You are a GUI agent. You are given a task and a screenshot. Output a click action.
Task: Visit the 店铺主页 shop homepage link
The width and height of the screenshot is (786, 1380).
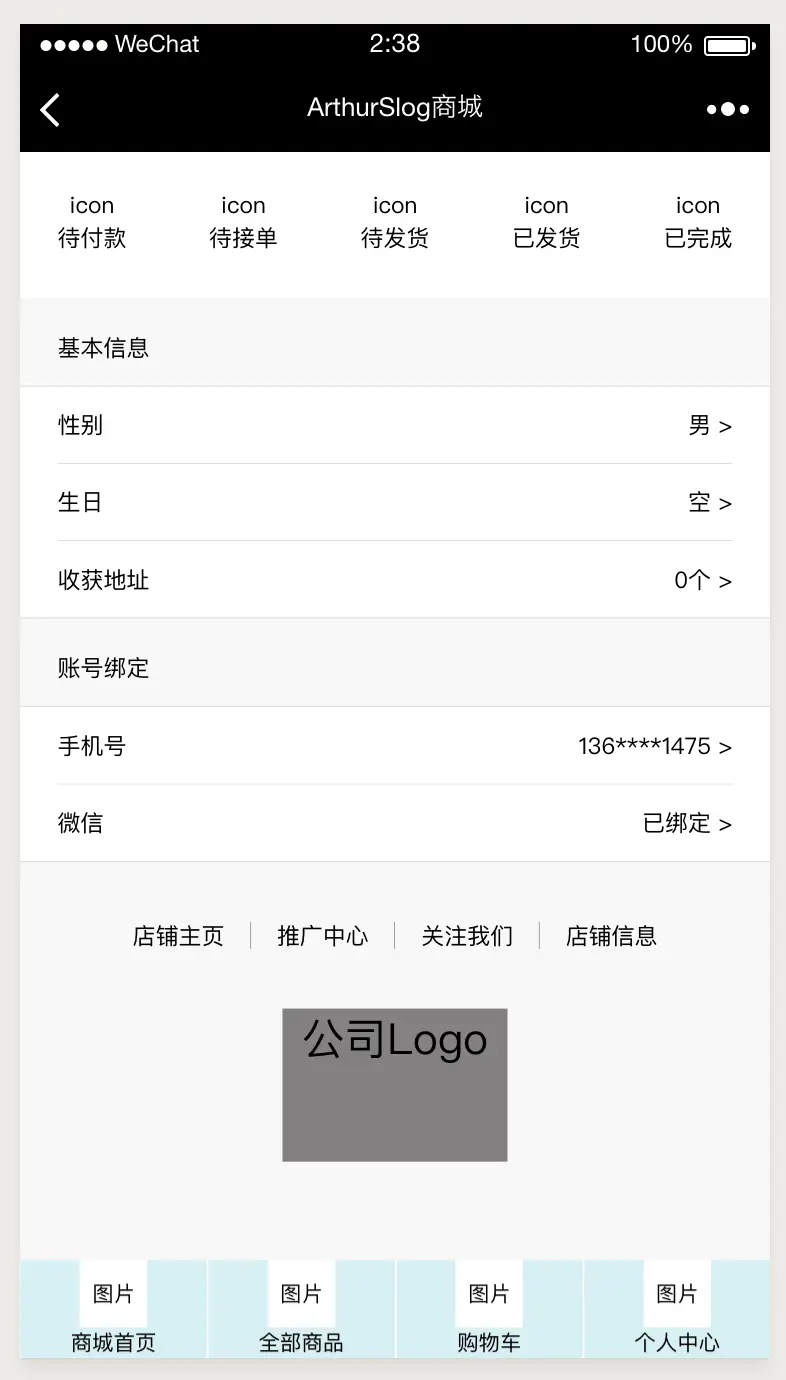point(178,935)
